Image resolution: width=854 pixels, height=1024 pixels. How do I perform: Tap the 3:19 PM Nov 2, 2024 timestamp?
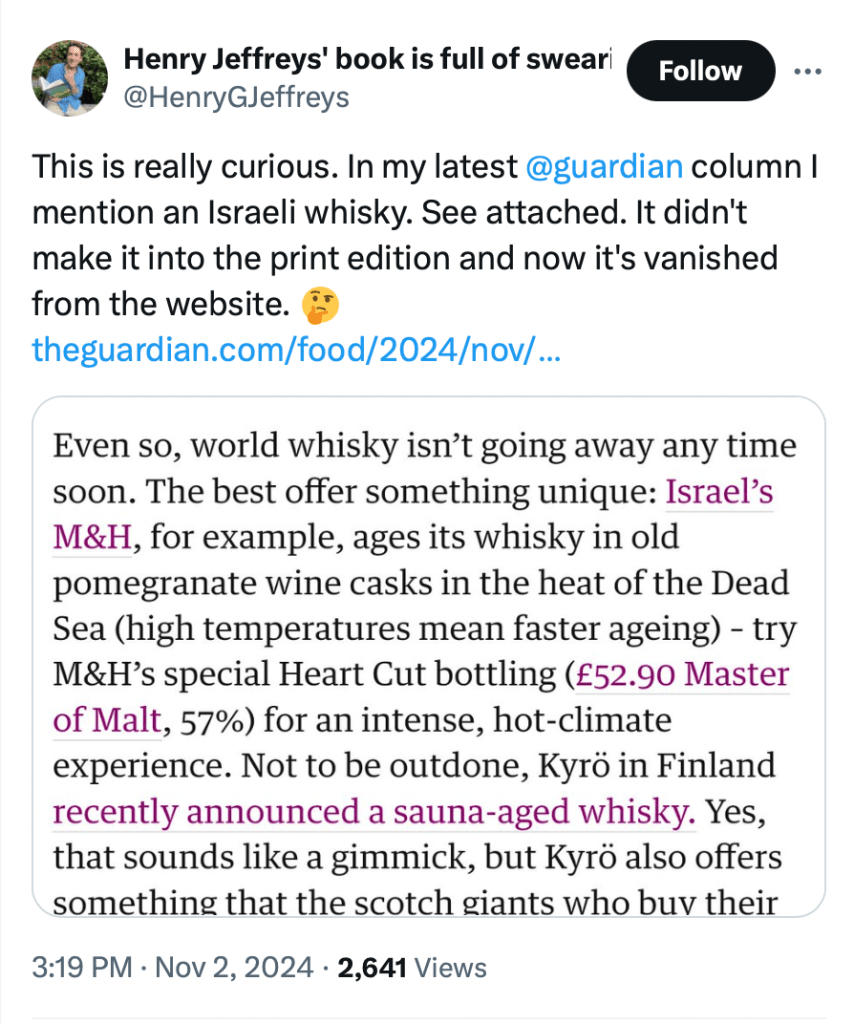[172, 967]
